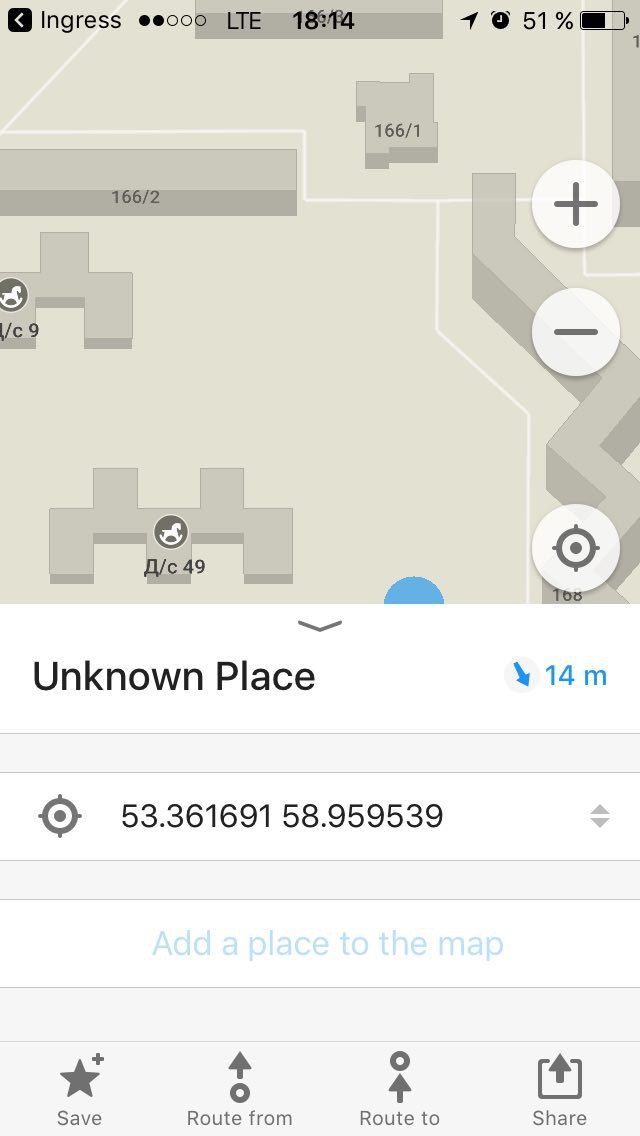Open the Д/с 49 kindergarten marker
The image size is (640, 1136).
[x=171, y=532]
